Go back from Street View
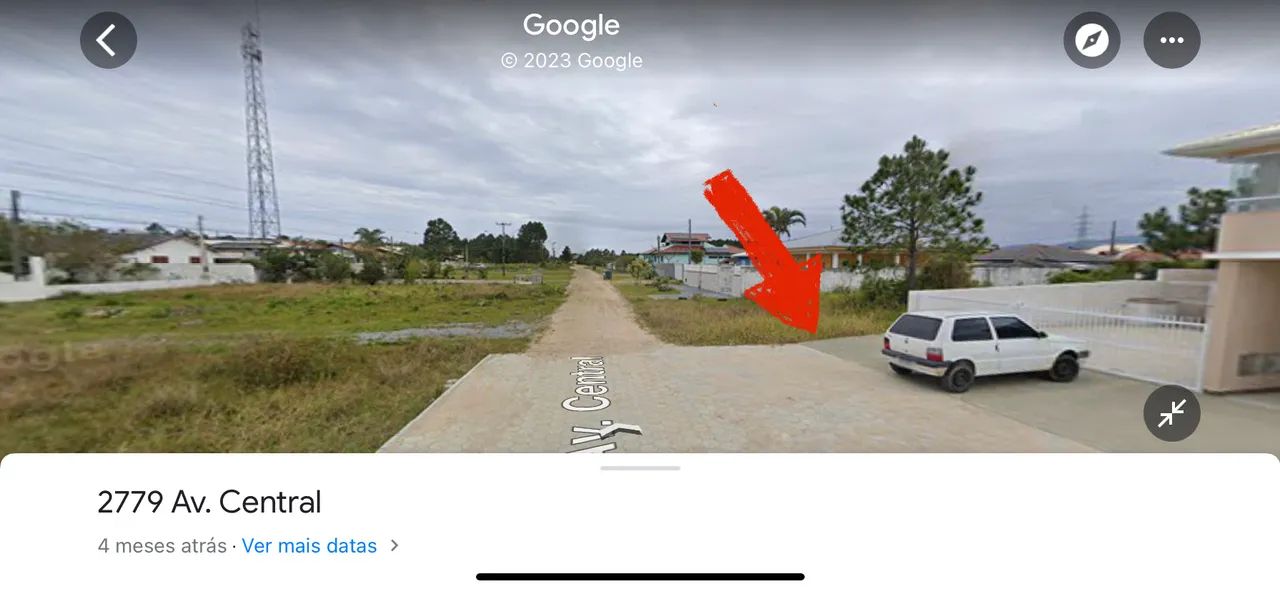This screenshot has width=1280, height=592. tap(108, 41)
